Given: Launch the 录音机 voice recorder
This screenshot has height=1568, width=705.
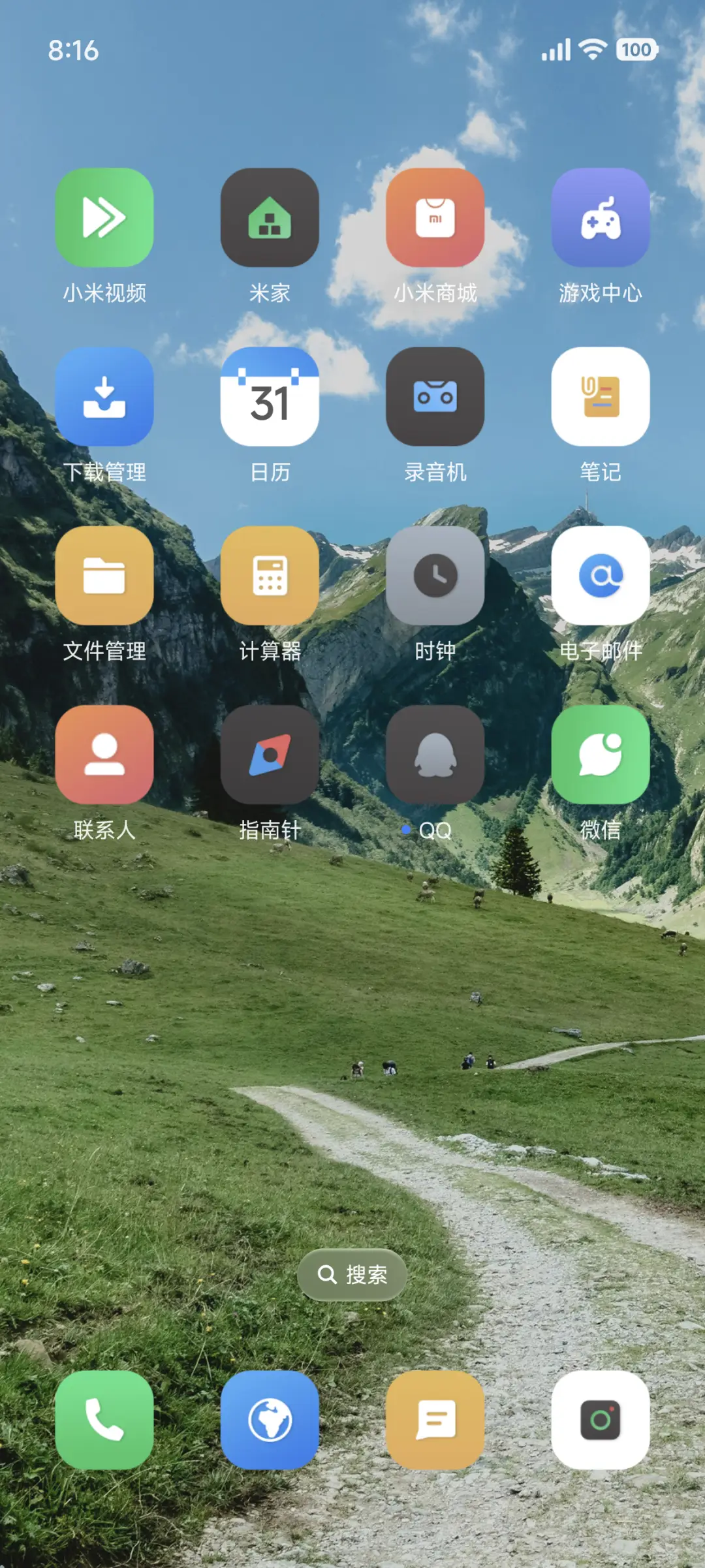Looking at the screenshot, I should [435, 398].
